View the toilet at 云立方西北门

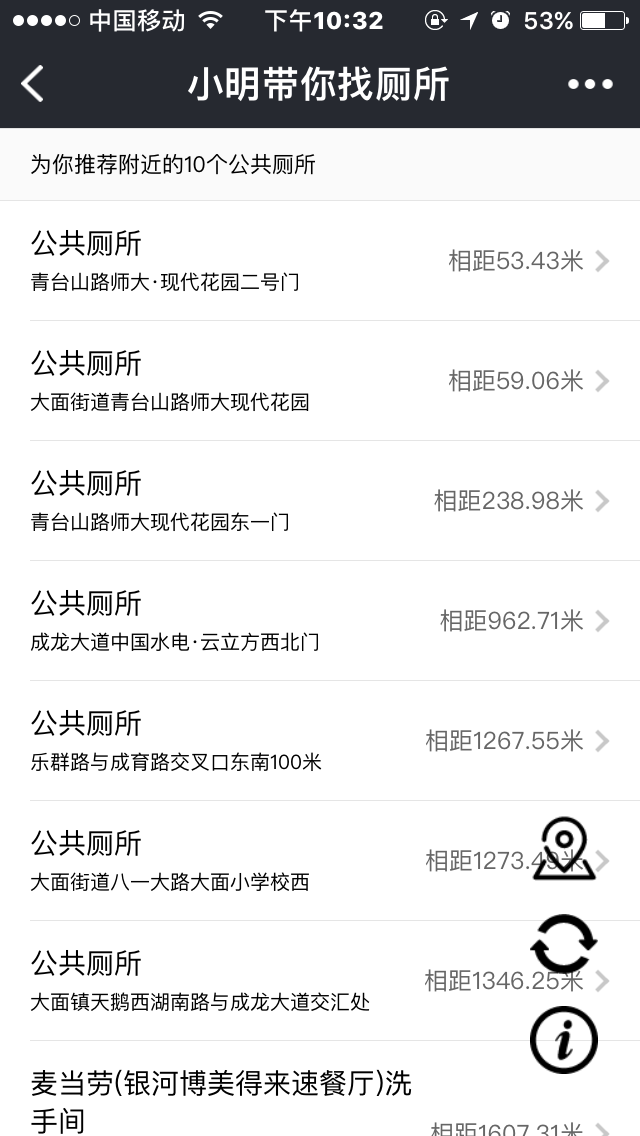pos(320,621)
